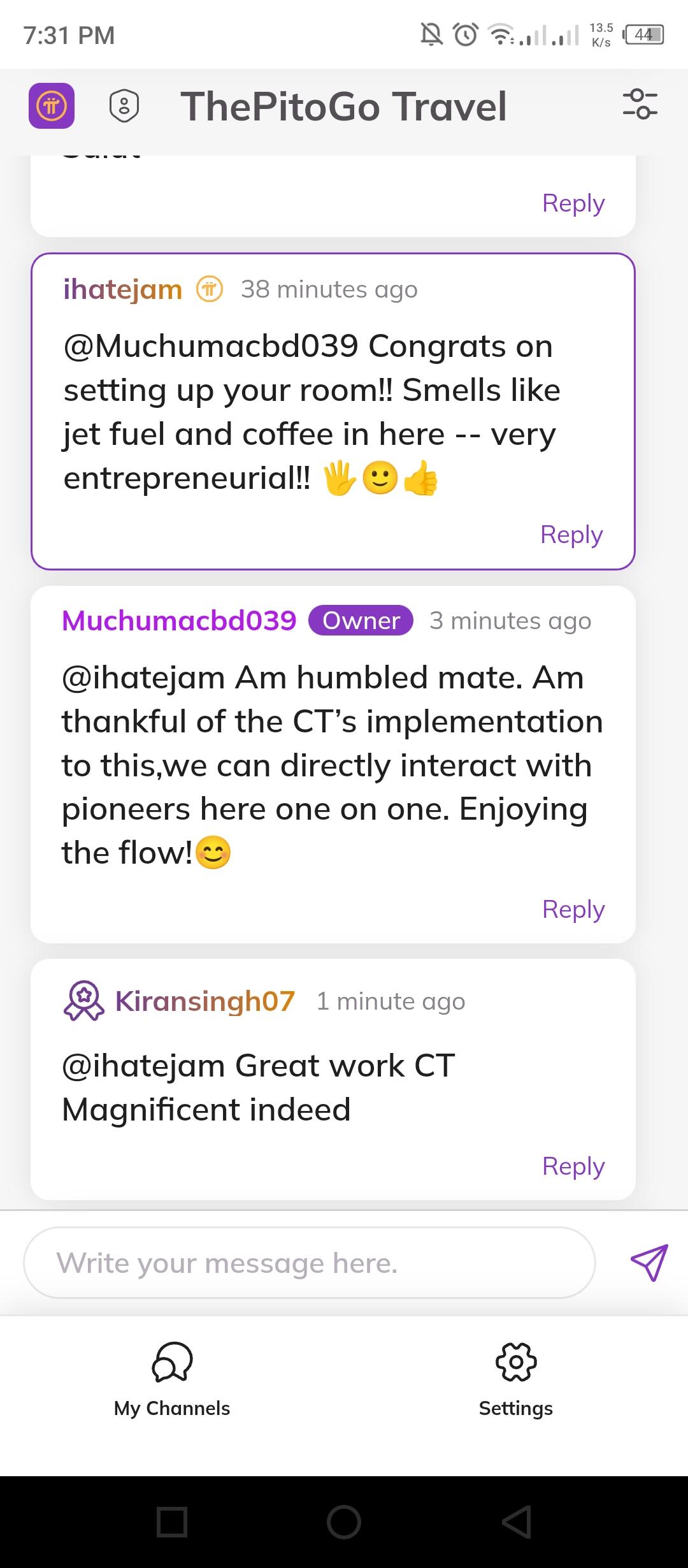Screen dimensions: 688x1568
Task: Send the message with paper plane icon
Action: click(649, 1263)
